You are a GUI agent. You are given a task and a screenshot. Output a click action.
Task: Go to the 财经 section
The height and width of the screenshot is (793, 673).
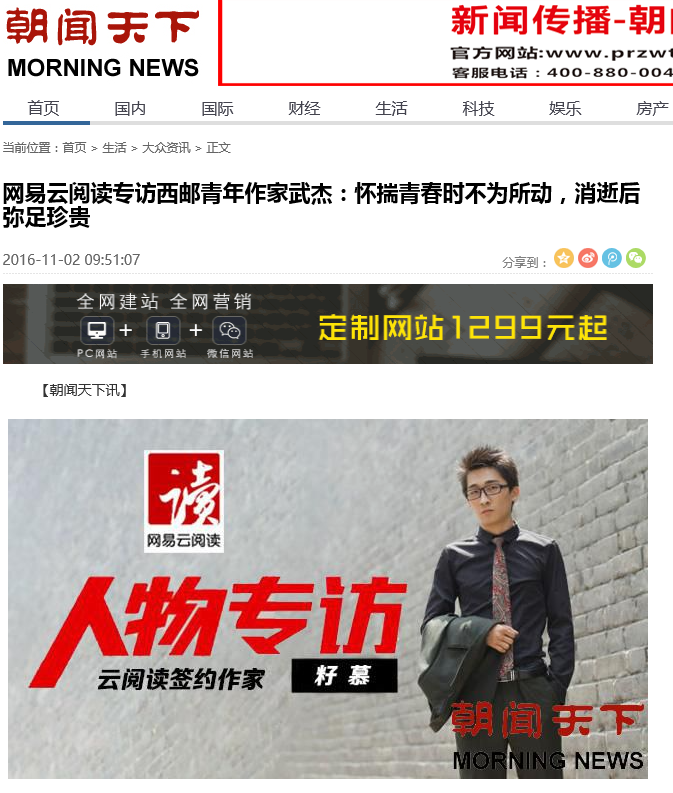coord(304,108)
